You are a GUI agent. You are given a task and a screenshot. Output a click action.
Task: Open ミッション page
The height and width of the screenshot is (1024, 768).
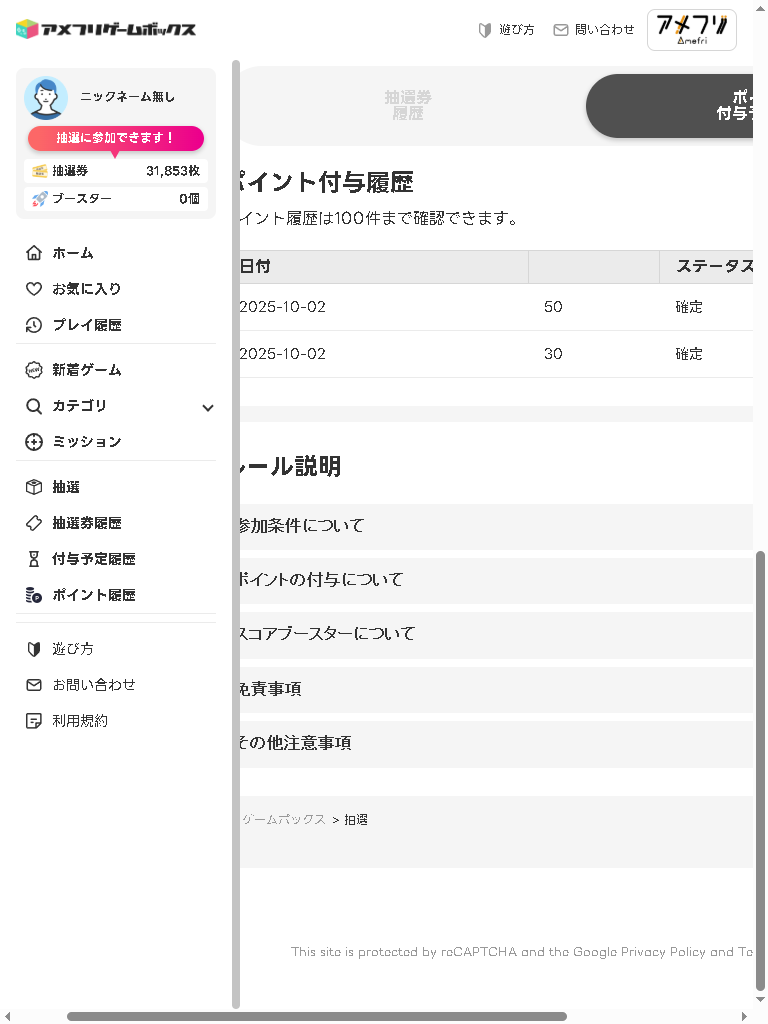tap(86, 442)
